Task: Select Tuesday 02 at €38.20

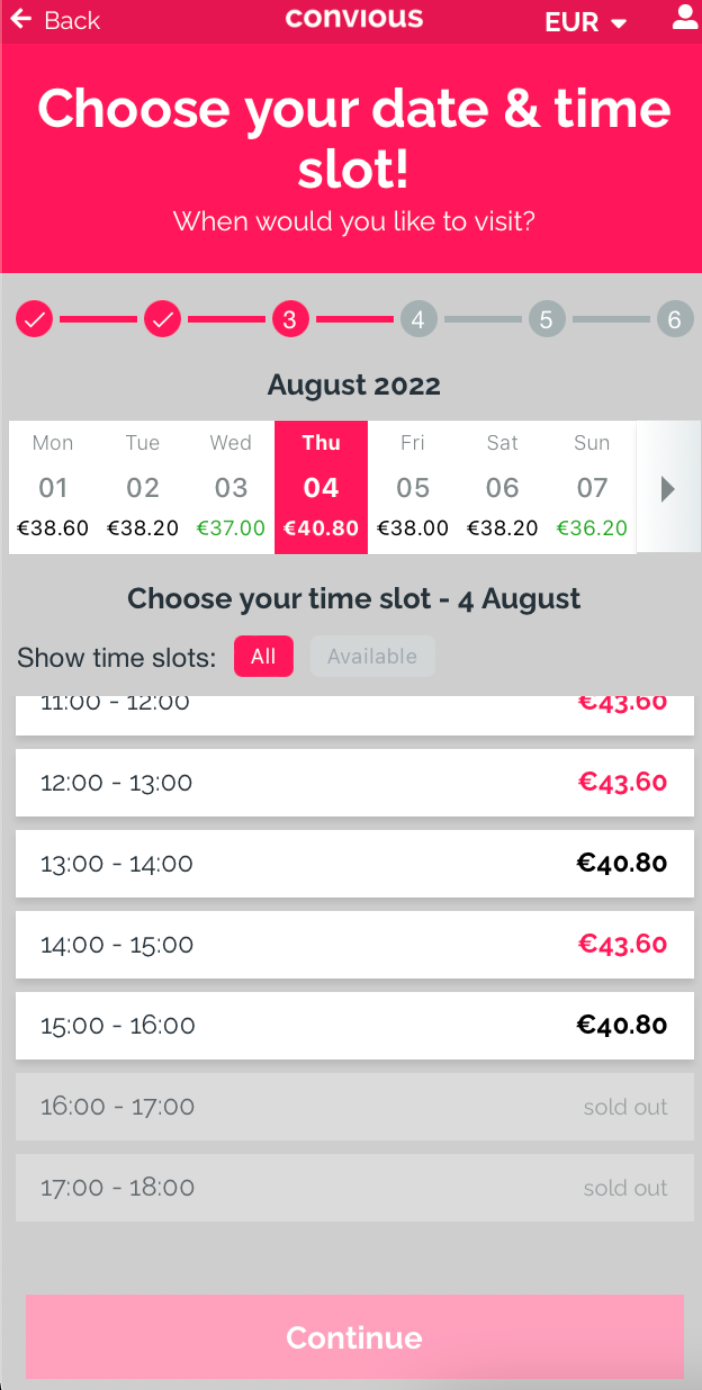Action: (143, 487)
